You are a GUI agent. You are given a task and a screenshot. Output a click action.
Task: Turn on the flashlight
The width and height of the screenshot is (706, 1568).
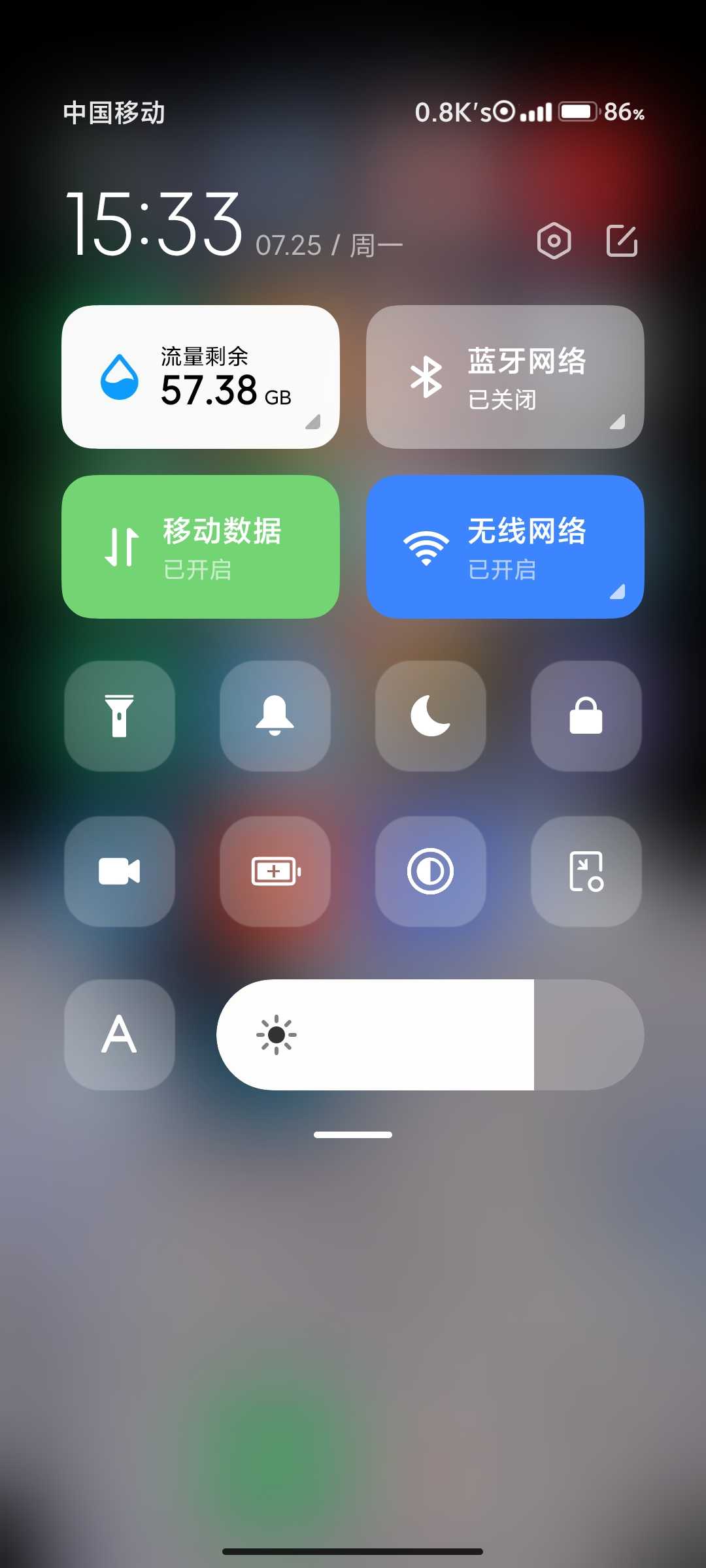[x=120, y=716]
